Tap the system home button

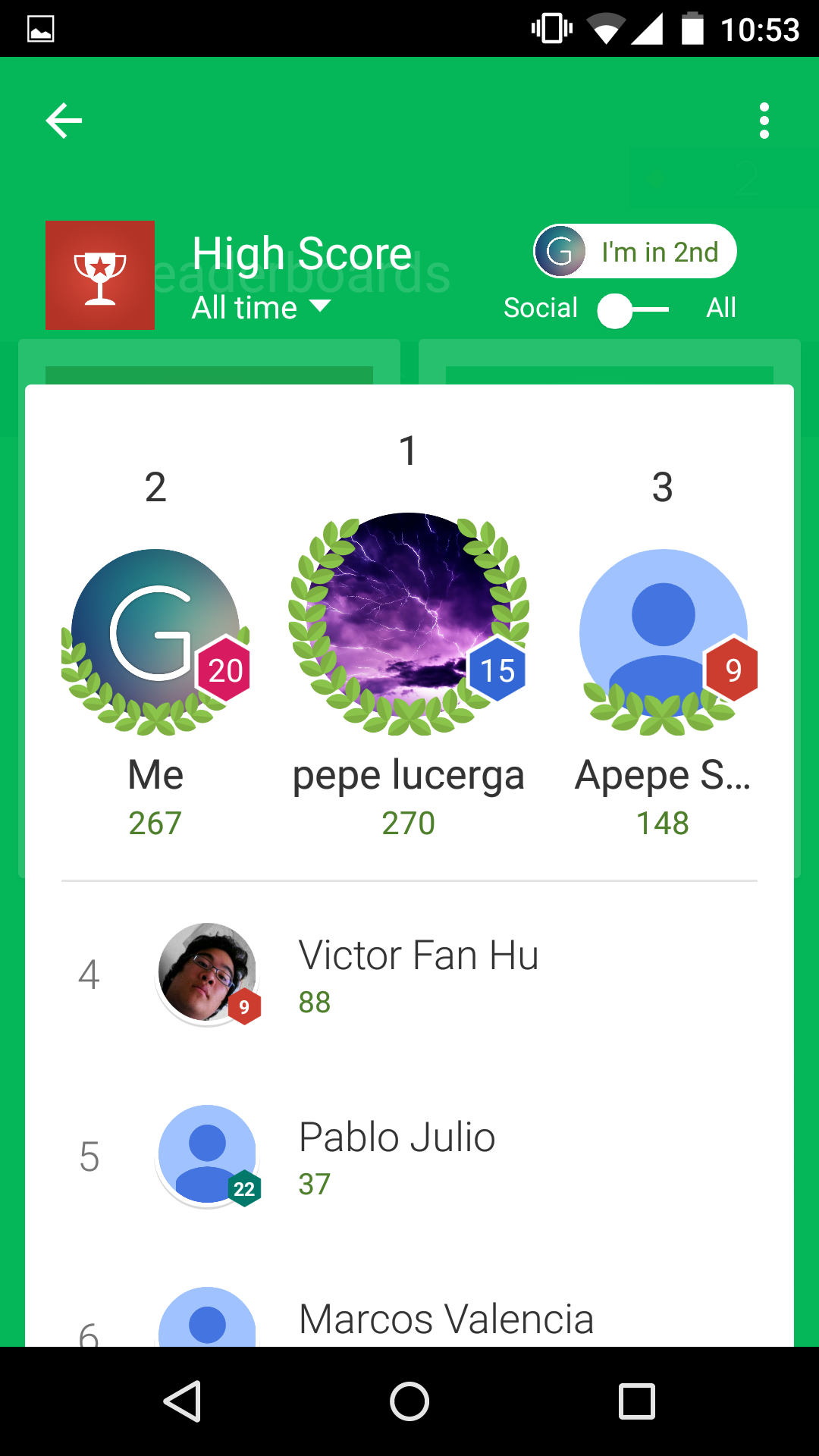click(x=409, y=1401)
